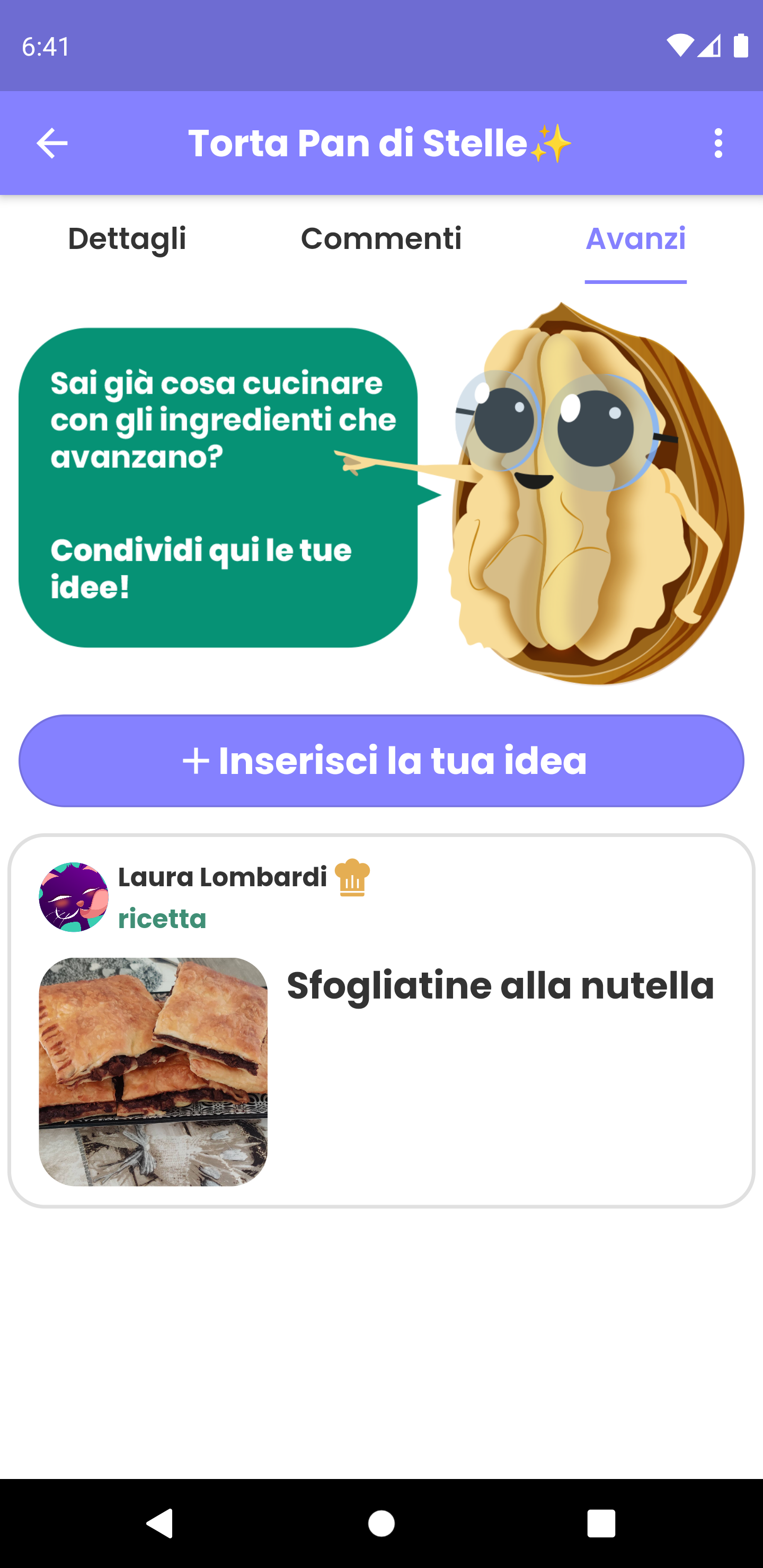
Task: Go back using the top-left arrow
Action: pyautogui.click(x=52, y=144)
